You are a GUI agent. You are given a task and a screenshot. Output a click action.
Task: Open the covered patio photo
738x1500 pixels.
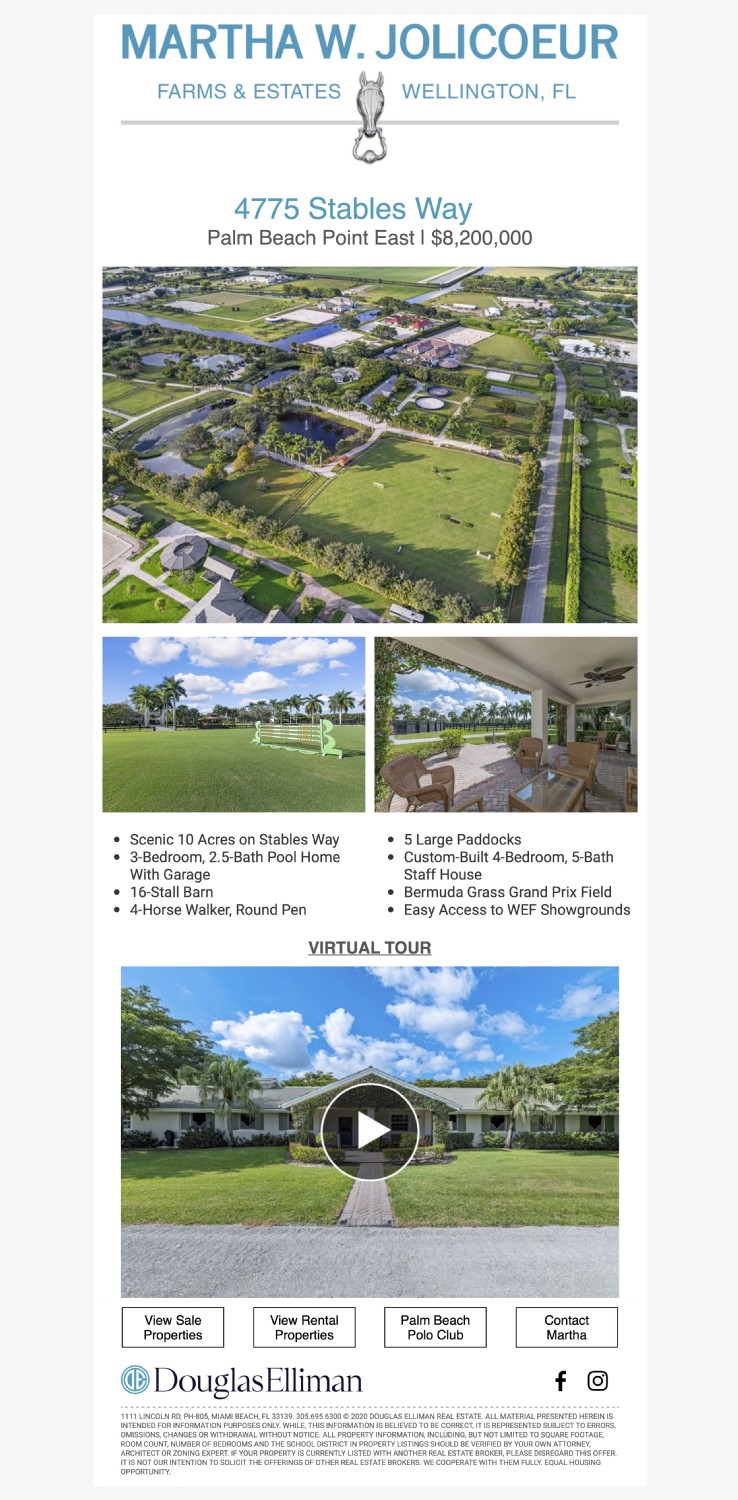pos(506,724)
